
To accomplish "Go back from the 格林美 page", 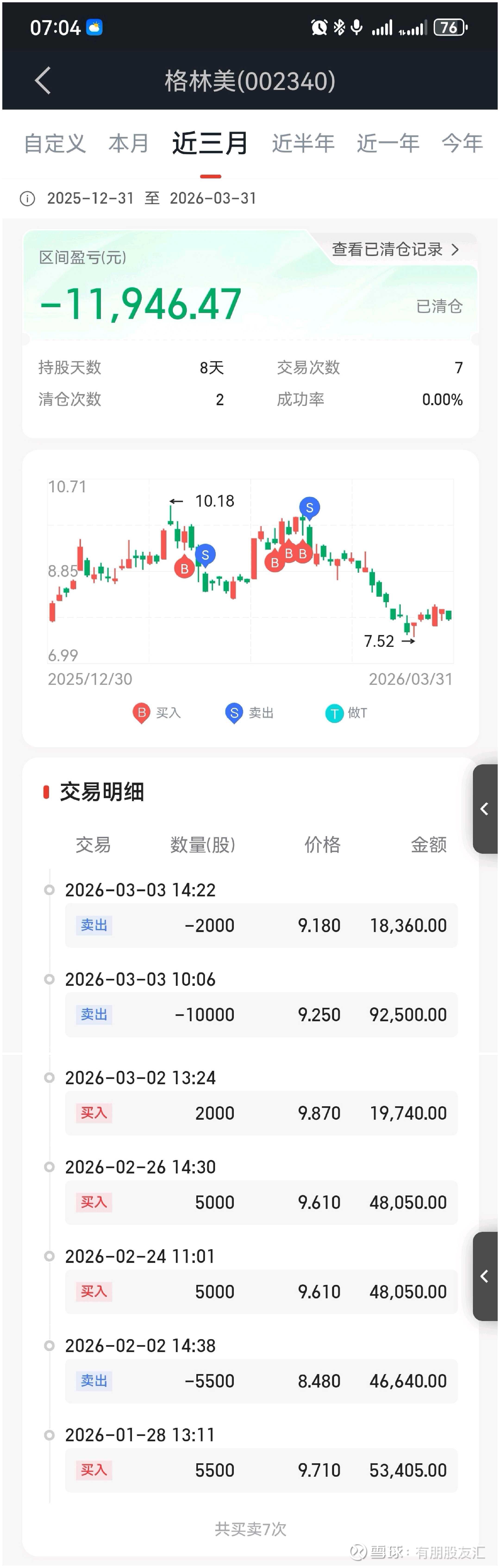I will click(43, 80).
